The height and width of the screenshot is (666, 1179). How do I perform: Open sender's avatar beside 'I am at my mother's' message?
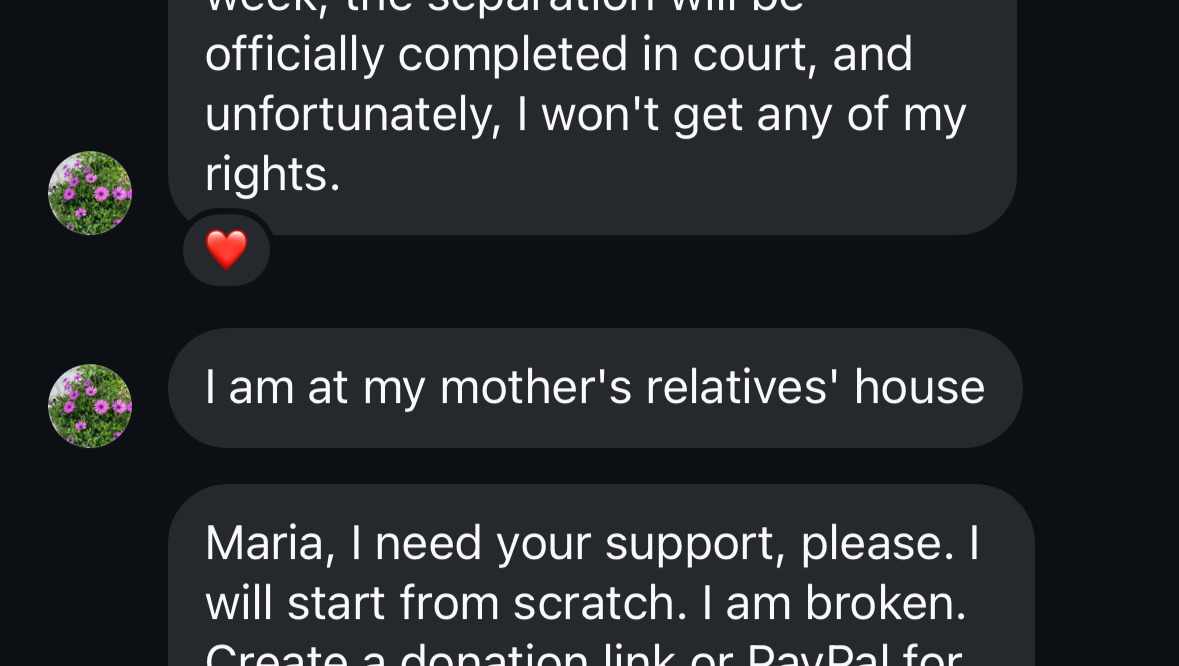coord(90,406)
